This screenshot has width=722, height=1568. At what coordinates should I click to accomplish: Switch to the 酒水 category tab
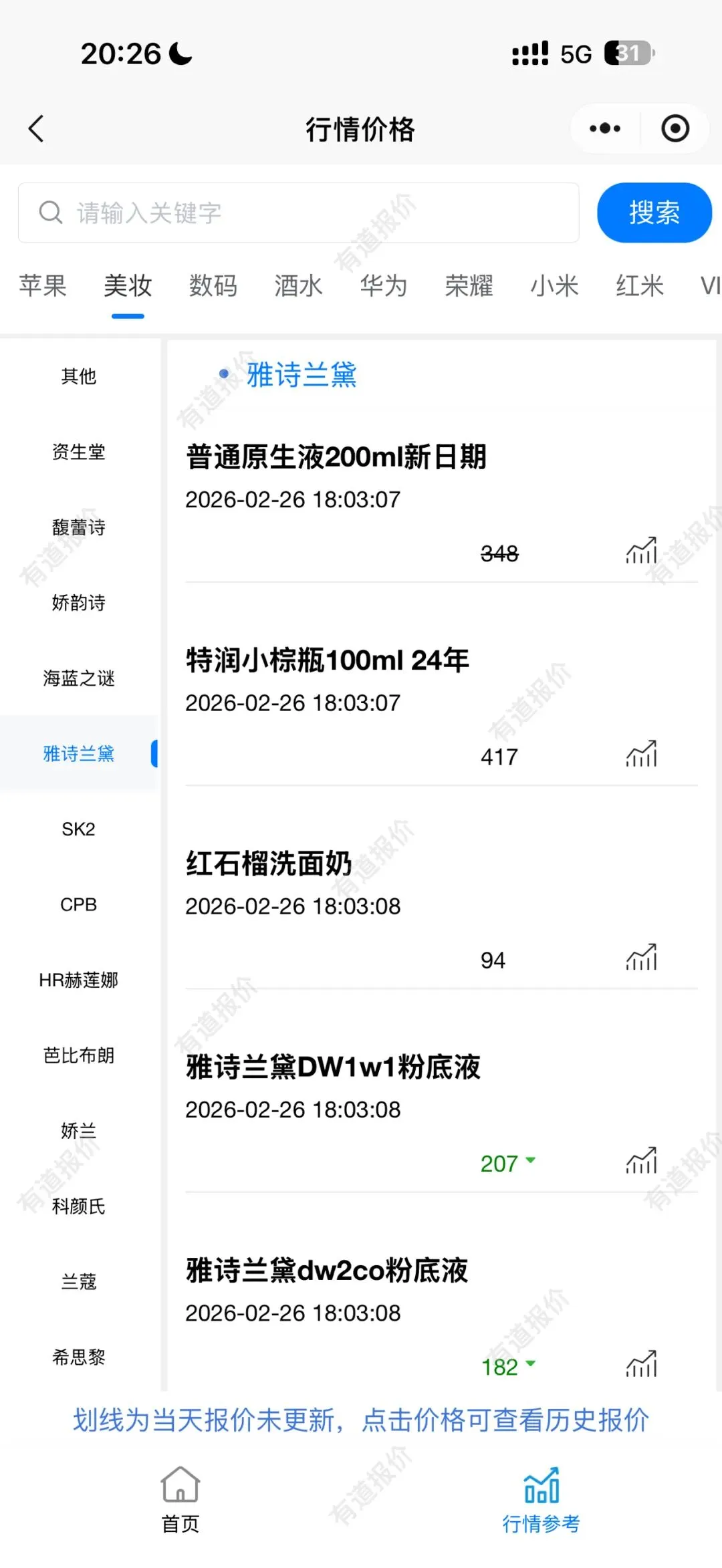(x=298, y=286)
